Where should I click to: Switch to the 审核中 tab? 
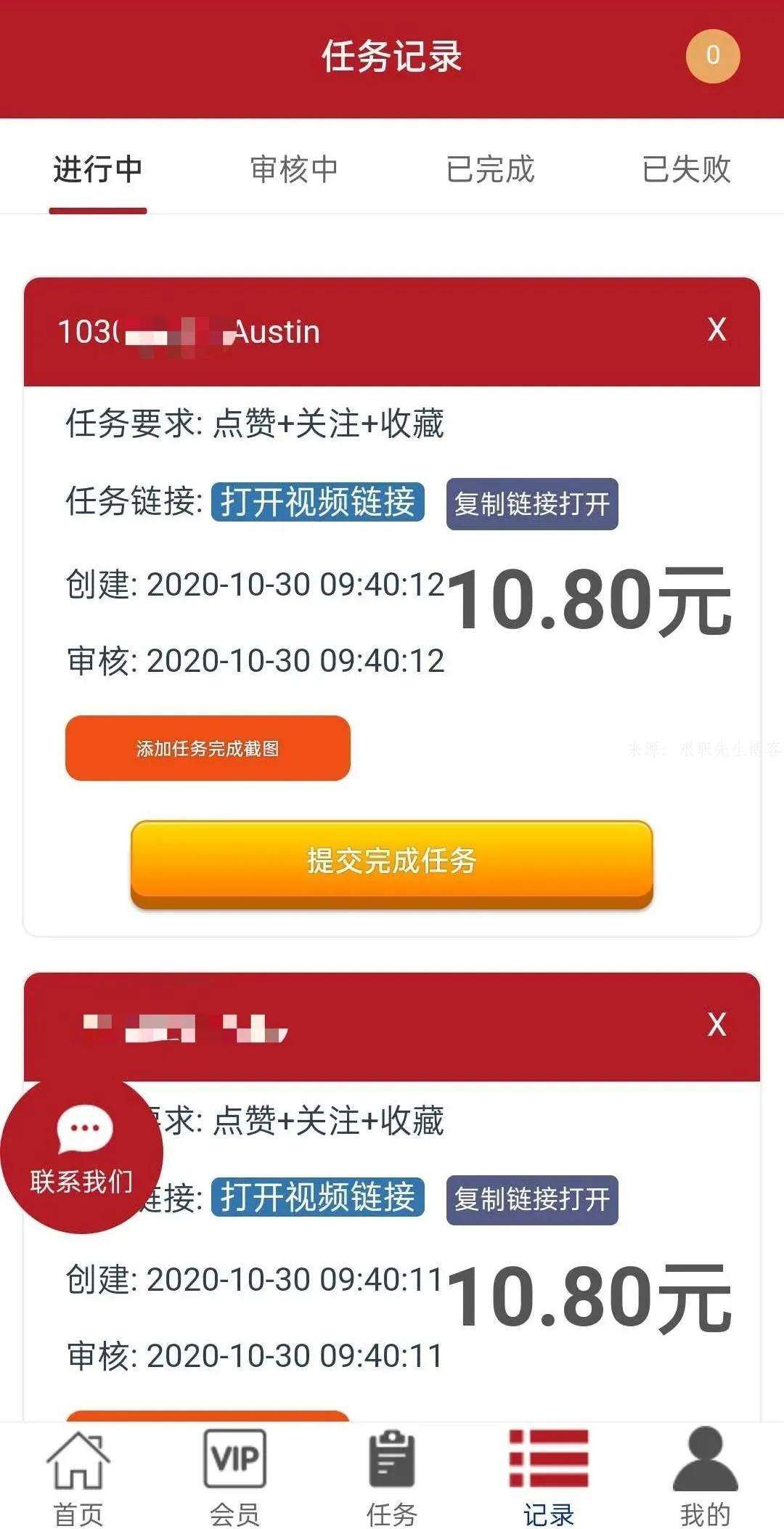[294, 169]
